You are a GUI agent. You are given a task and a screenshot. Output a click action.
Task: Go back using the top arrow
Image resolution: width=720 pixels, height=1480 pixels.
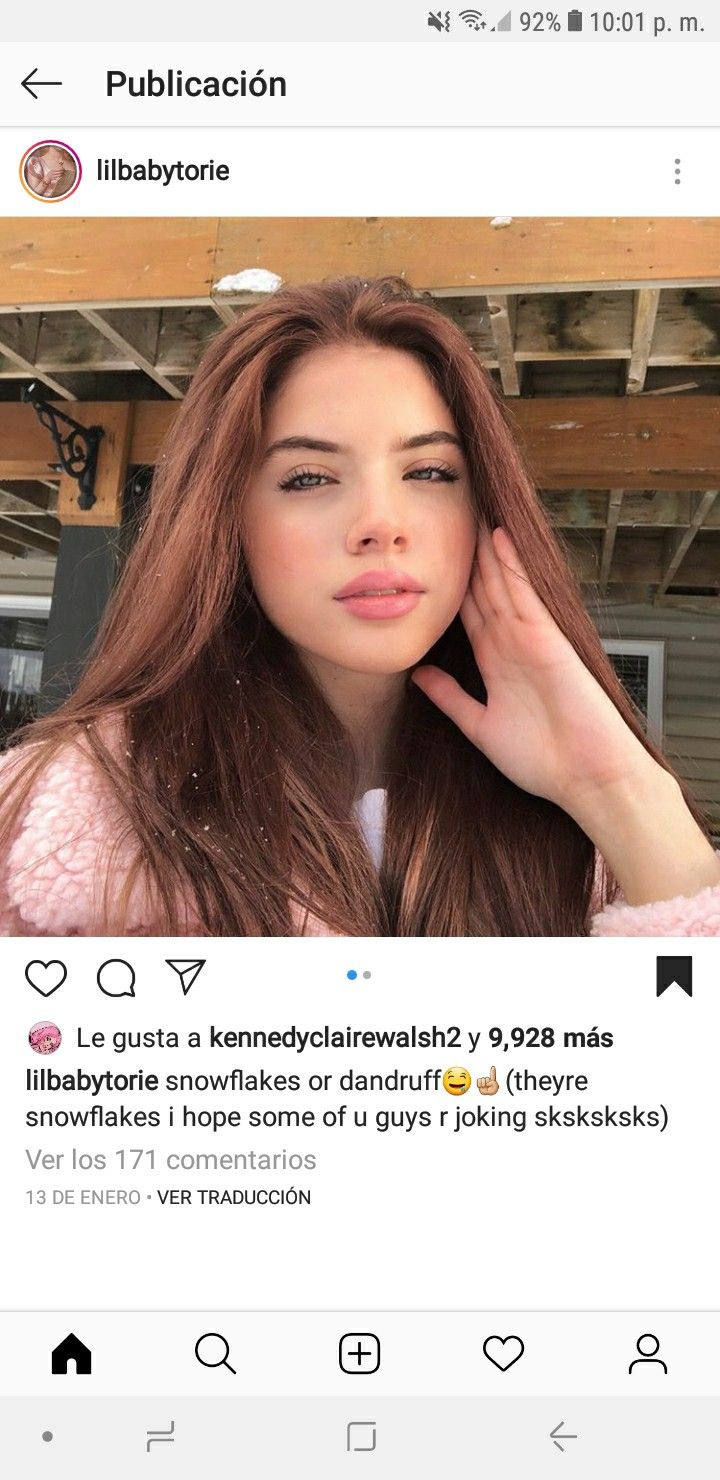(41, 84)
